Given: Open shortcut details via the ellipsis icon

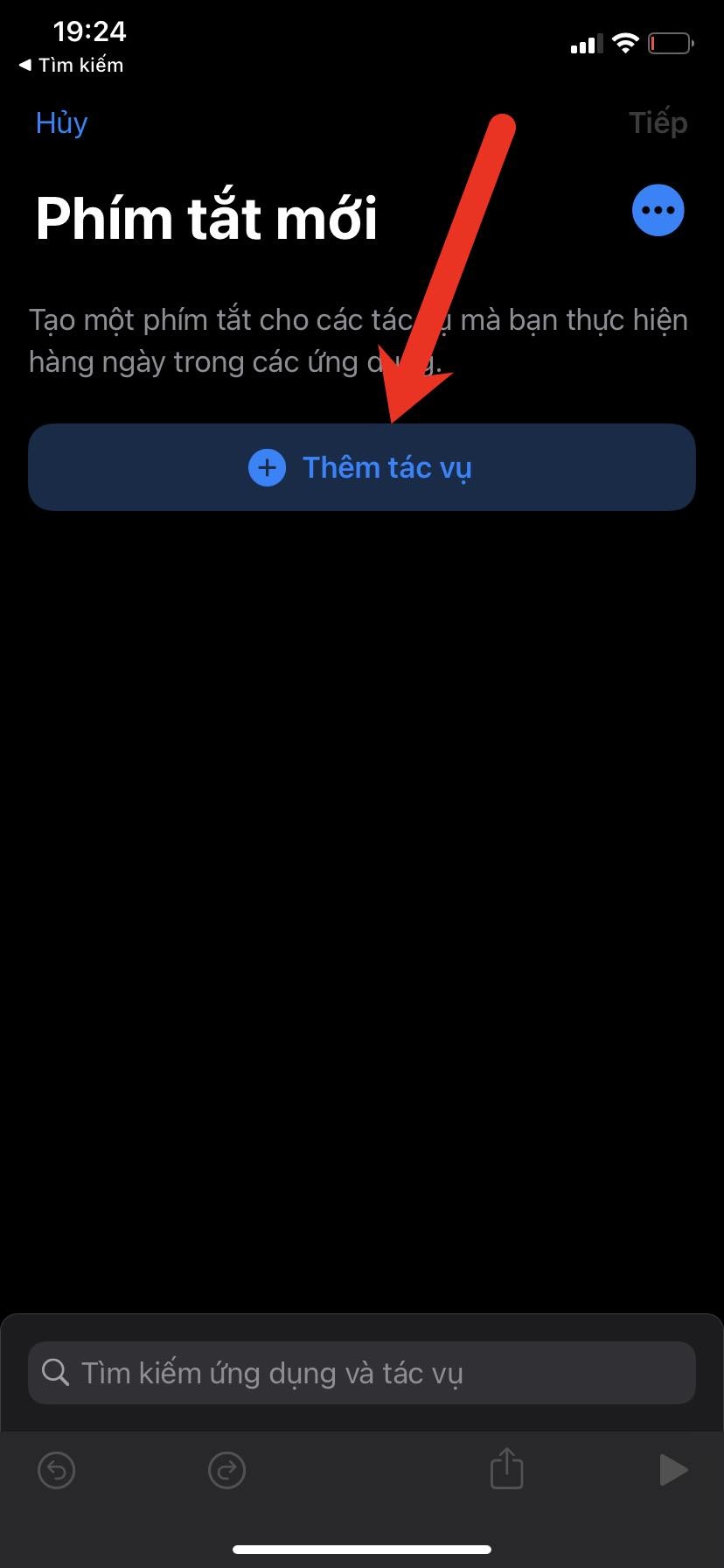Looking at the screenshot, I should (658, 209).
